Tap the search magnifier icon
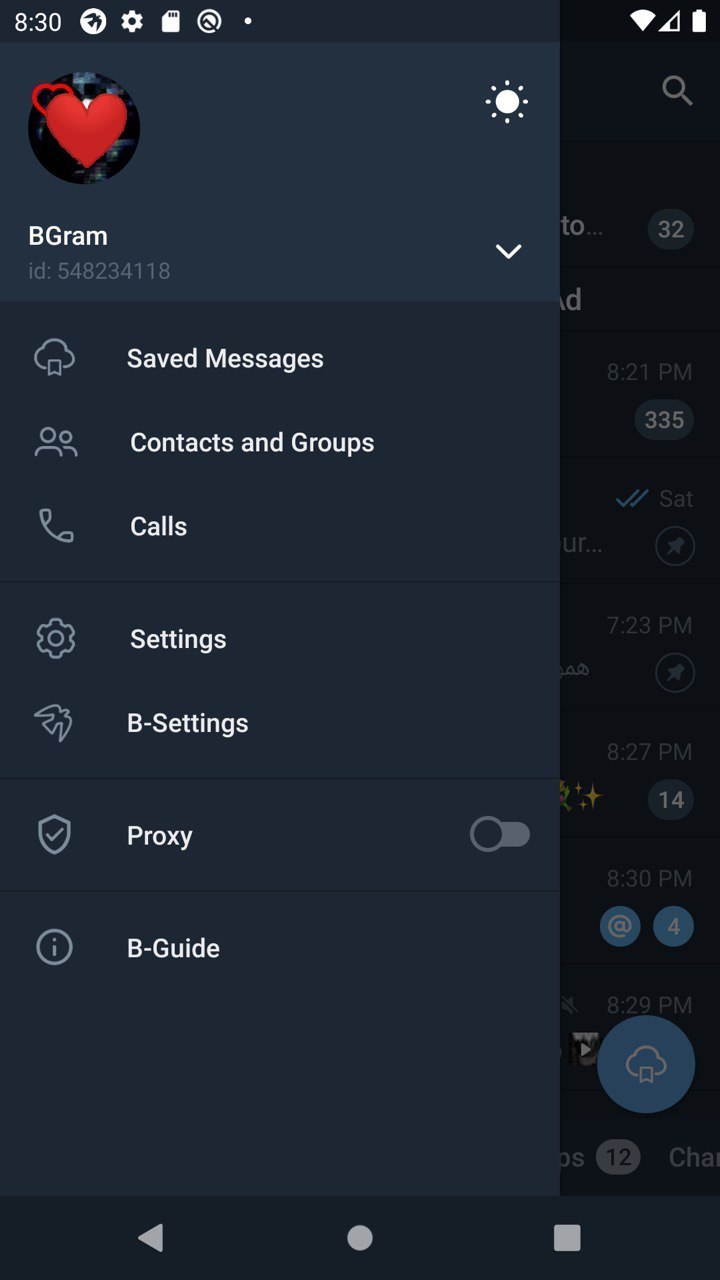Viewport: 720px width, 1280px height. (x=677, y=91)
